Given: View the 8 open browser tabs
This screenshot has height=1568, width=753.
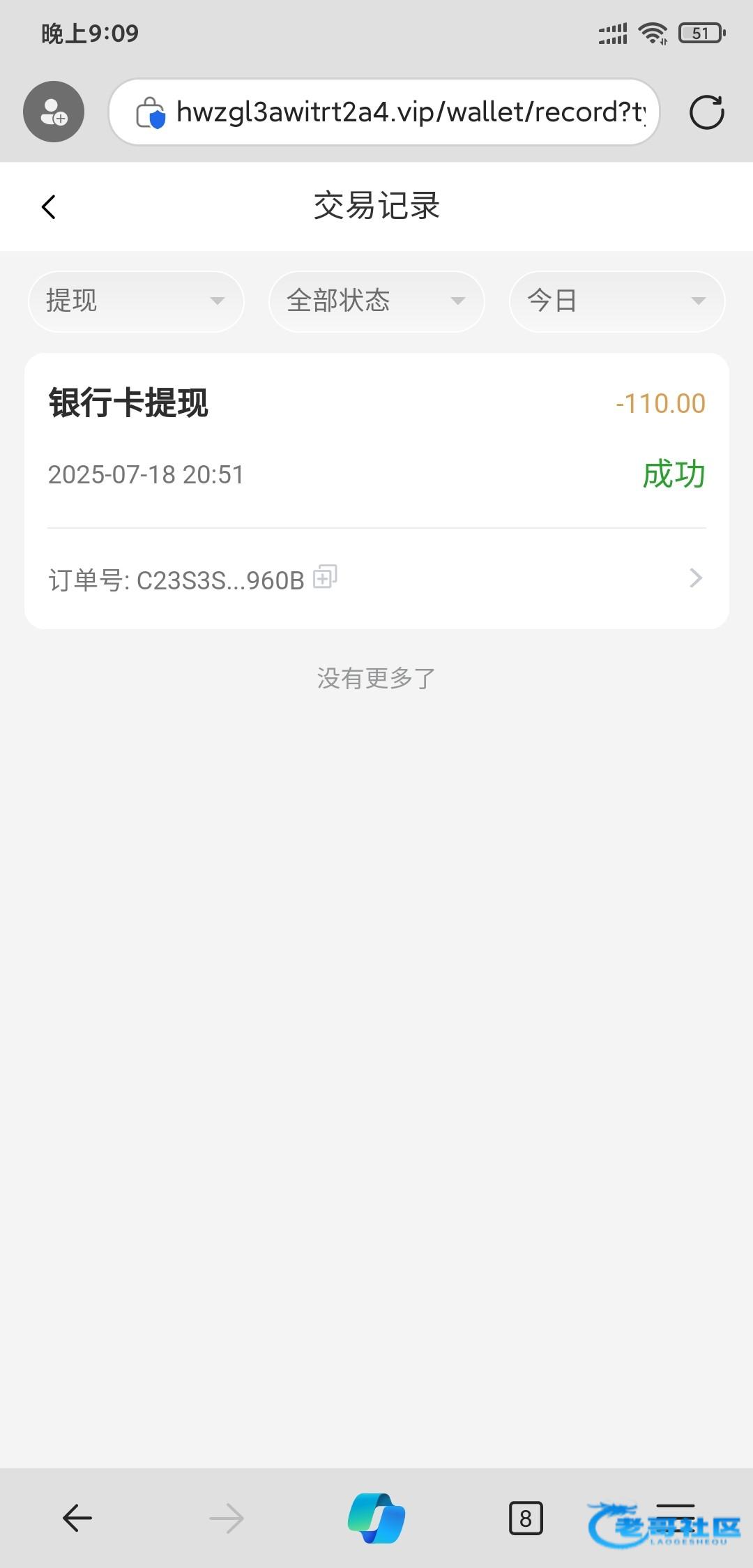Looking at the screenshot, I should coord(526,1518).
